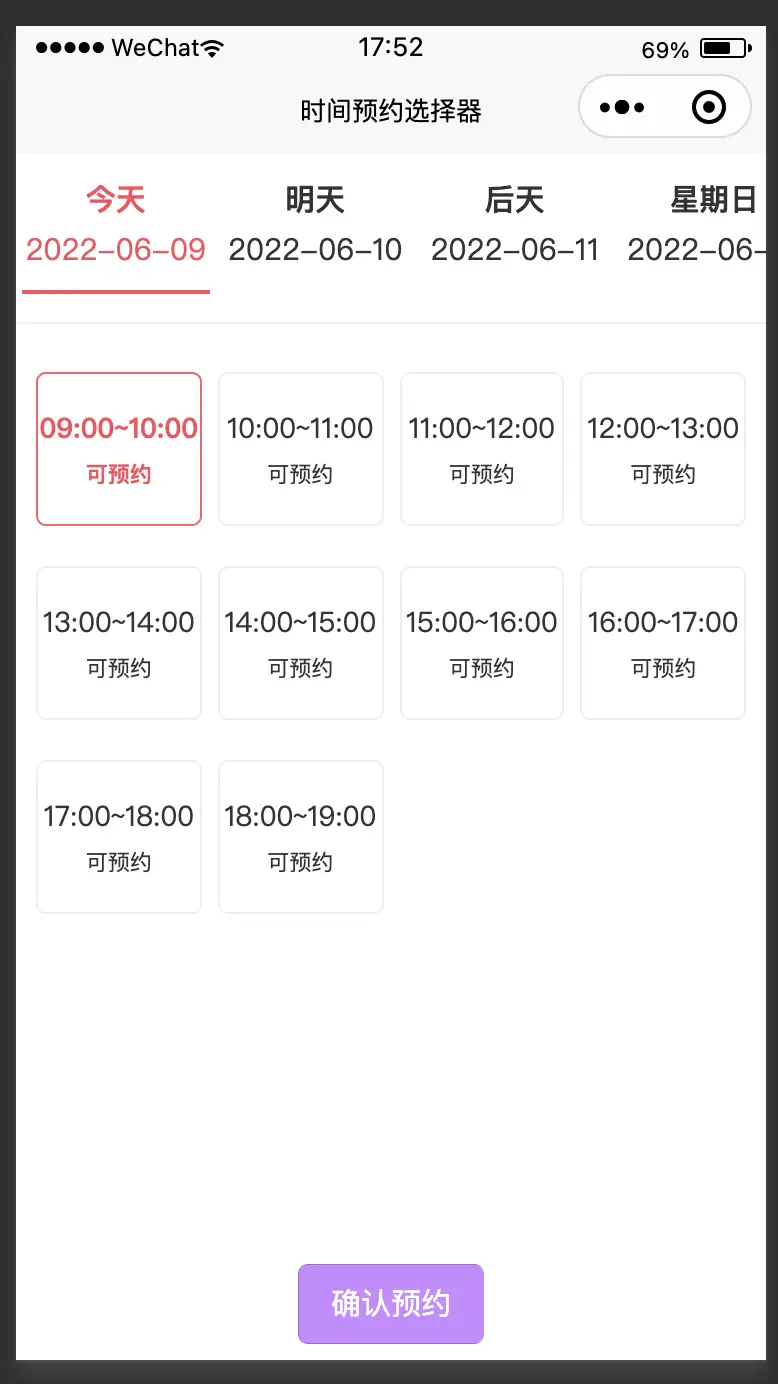Switch to the 明天 2022-06-10 date tab
Screen dimensions: 778x1384
pyautogui.click(x=315, y=225)
